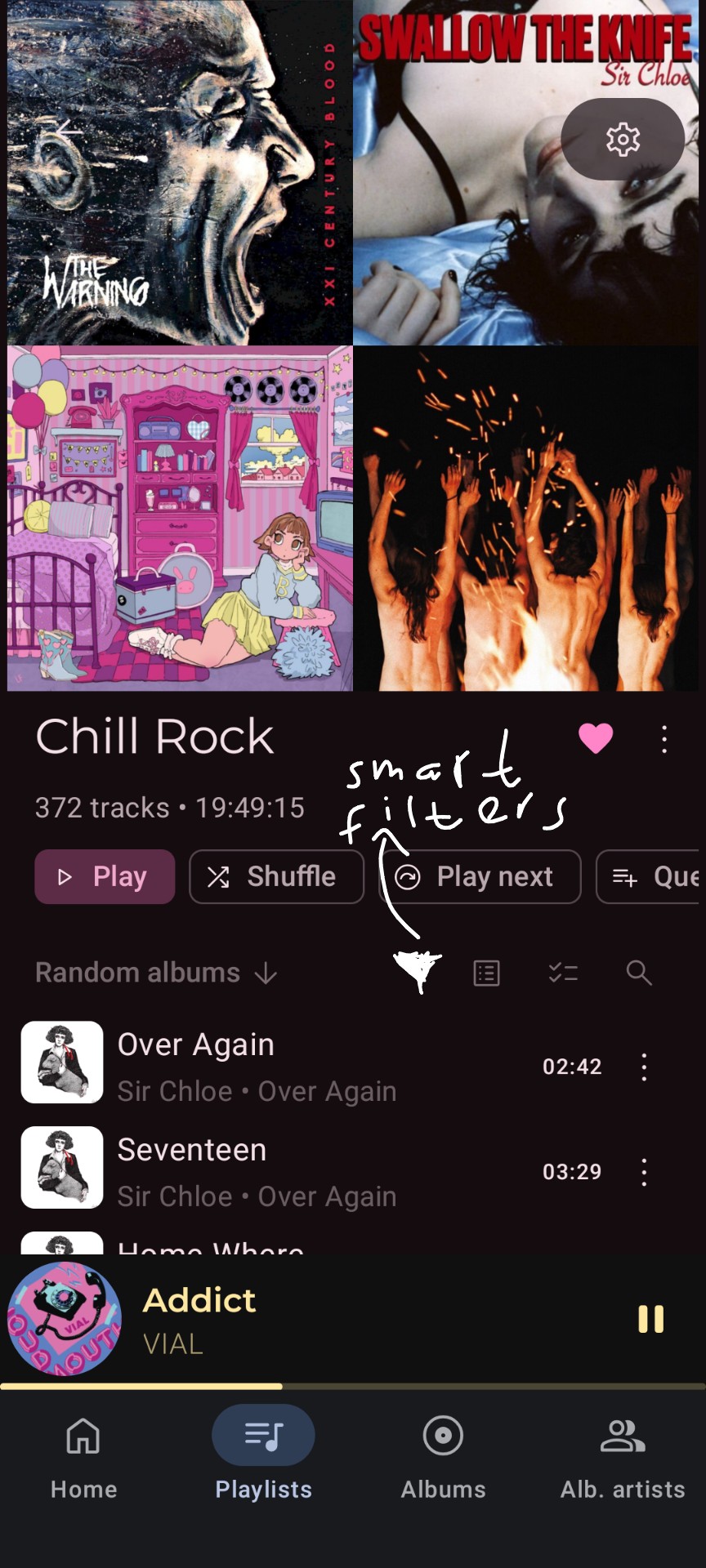Select the Play next button
Screen dimensions: 706x1568
pyautogui.click(x=480, y=876)
